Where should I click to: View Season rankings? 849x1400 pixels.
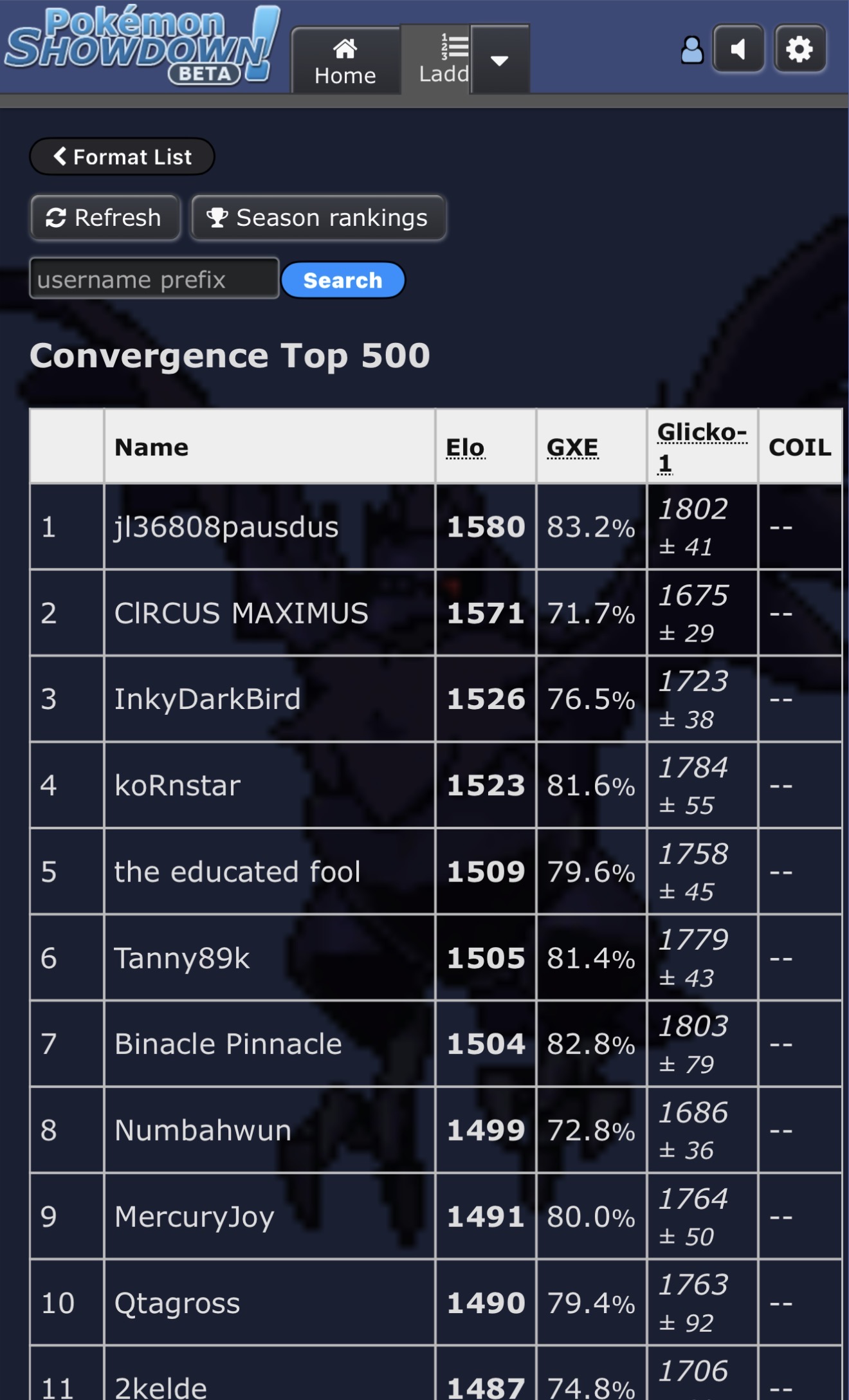point(318,218)
